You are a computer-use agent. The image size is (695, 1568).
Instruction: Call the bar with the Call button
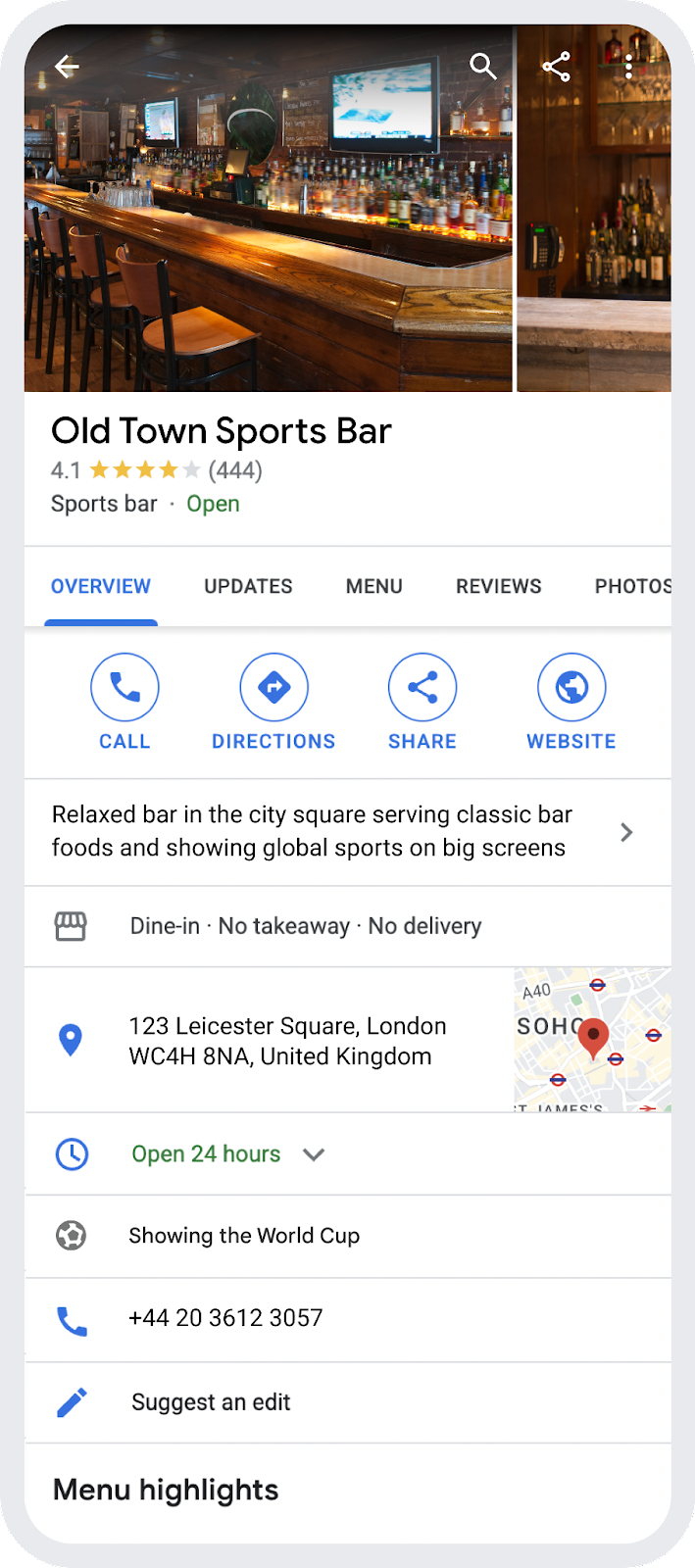pyautogui.click(x=124, y=701)
